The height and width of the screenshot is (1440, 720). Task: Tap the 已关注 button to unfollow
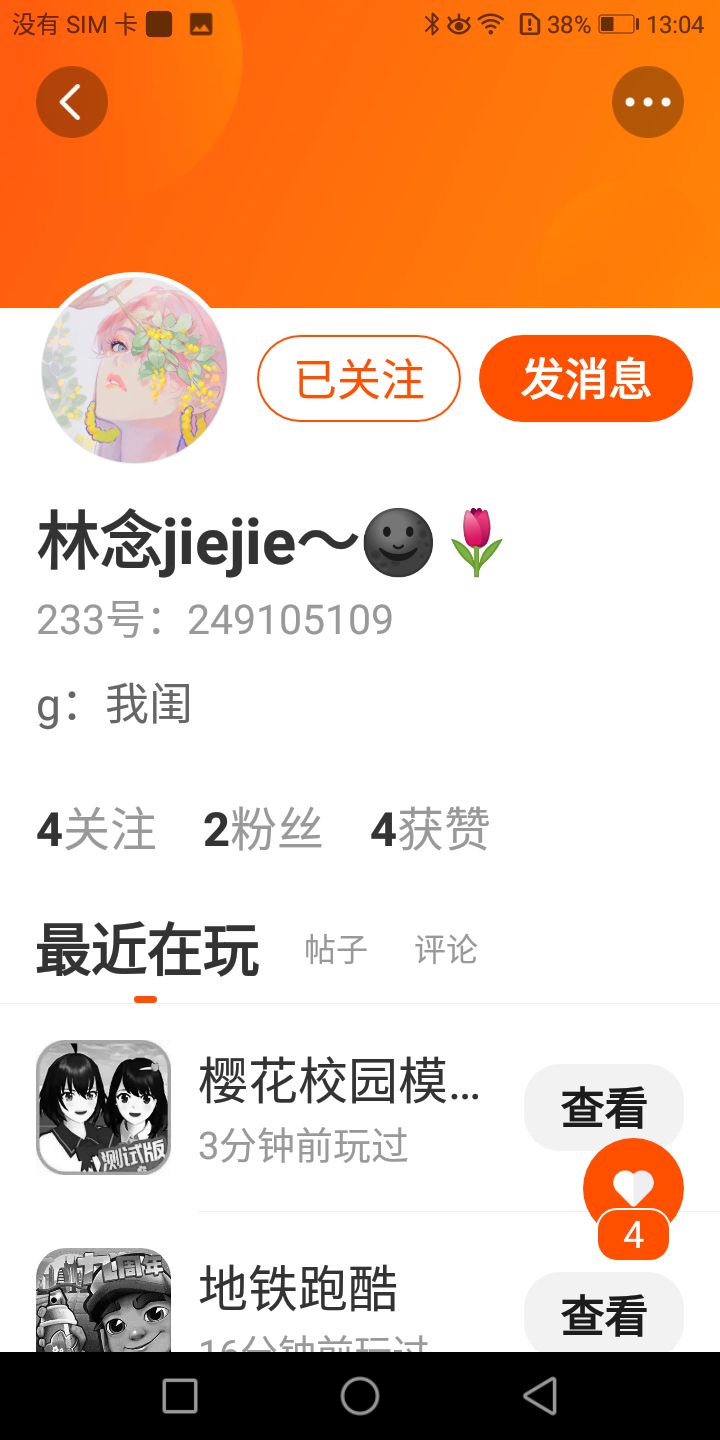pos(359,379)
